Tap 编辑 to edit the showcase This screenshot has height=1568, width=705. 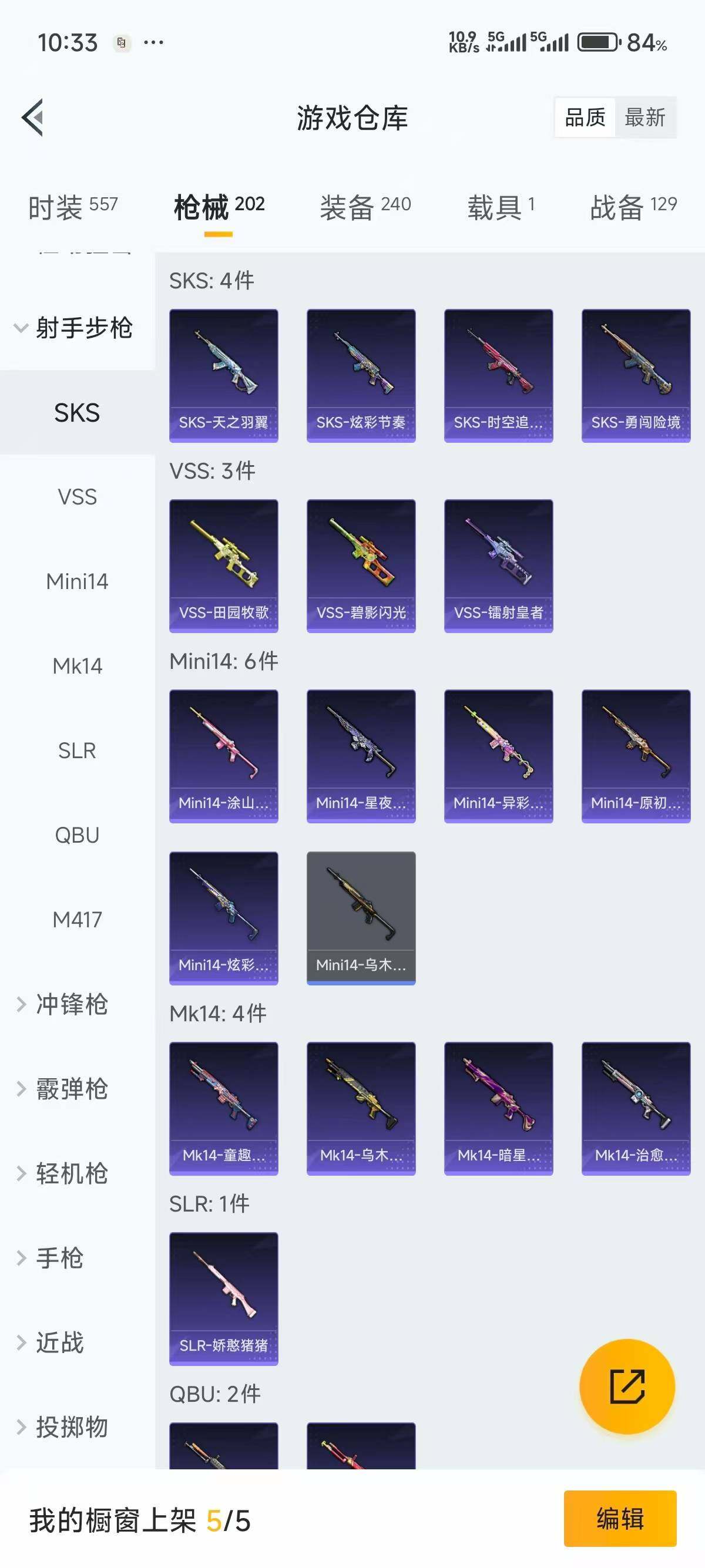click(620, 1518)
